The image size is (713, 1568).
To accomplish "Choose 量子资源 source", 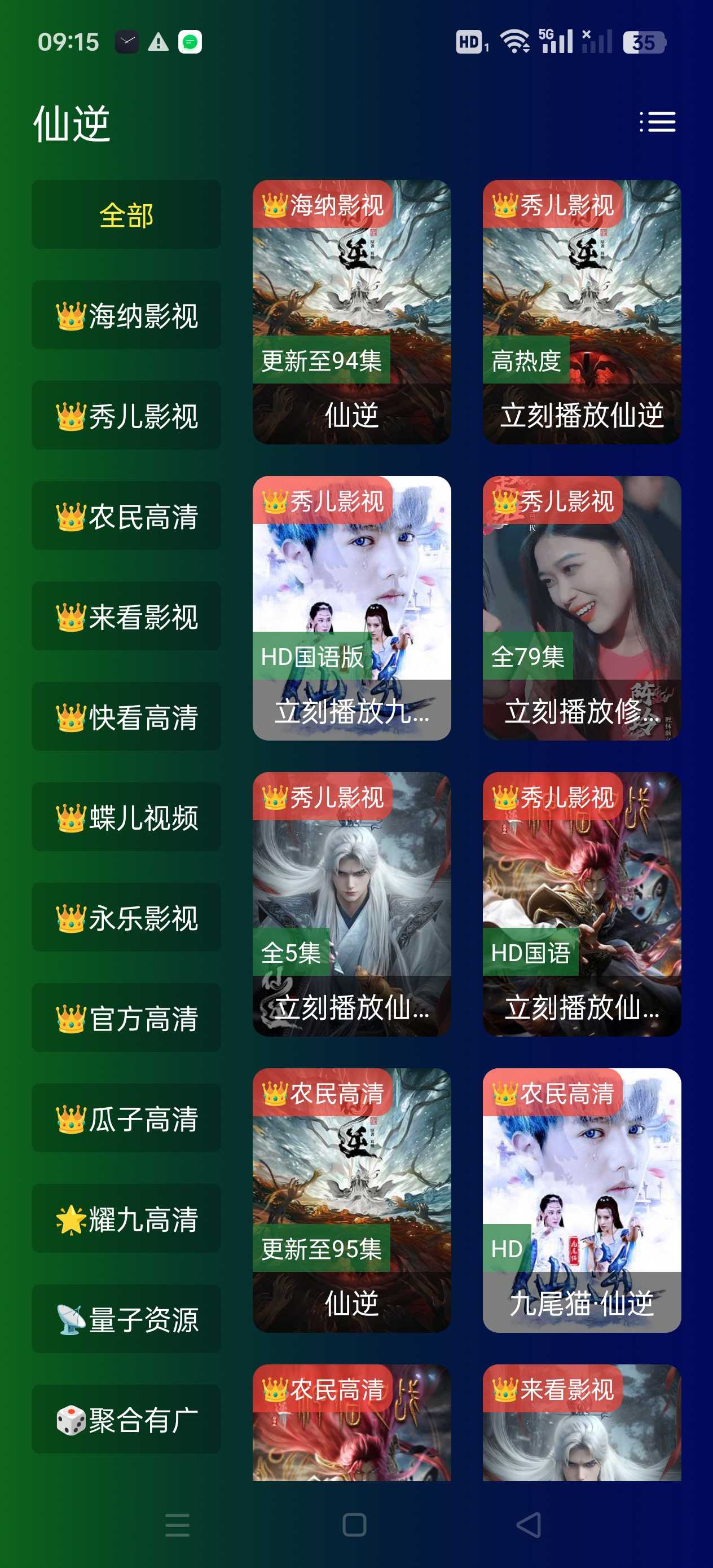I will click(x=126, y=1319).
